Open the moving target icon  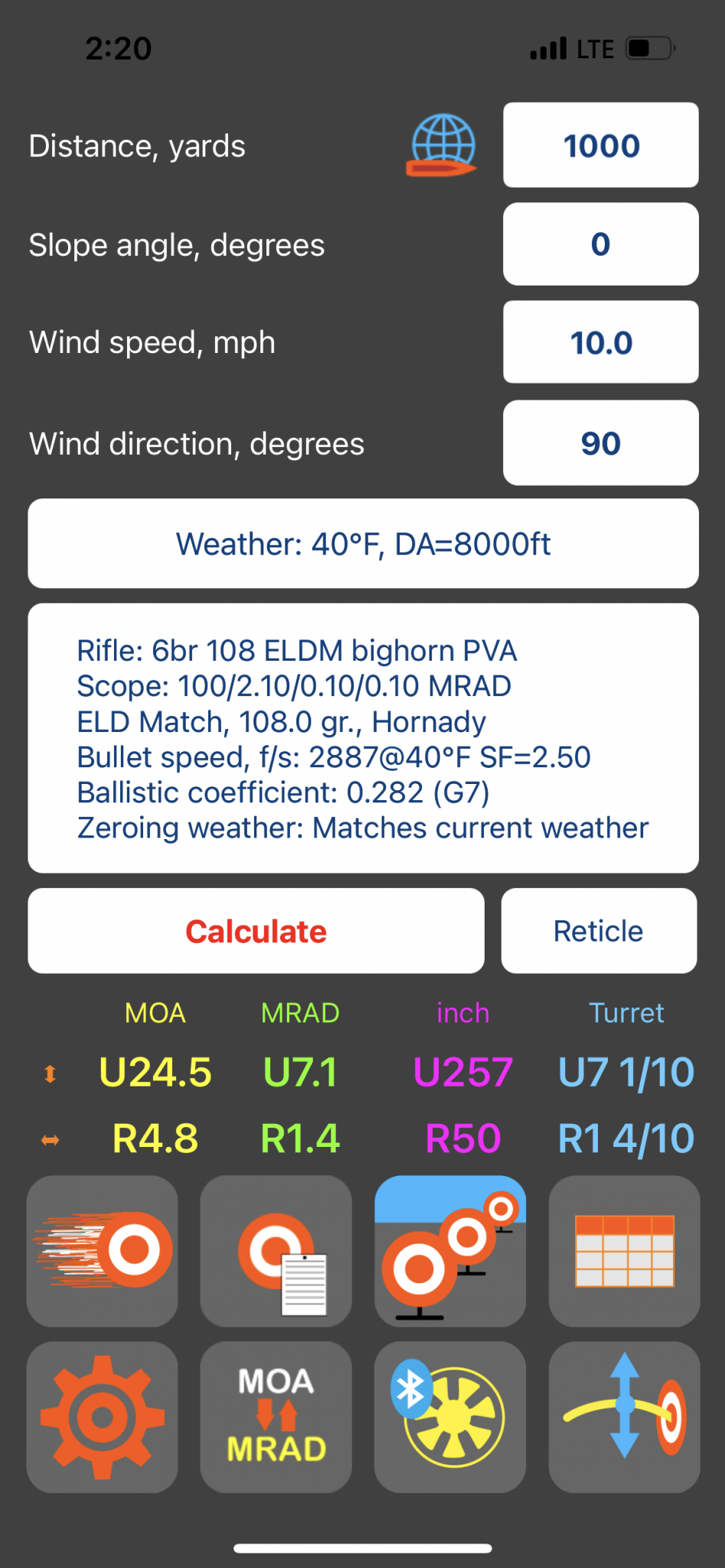(x=103, y=1251)
